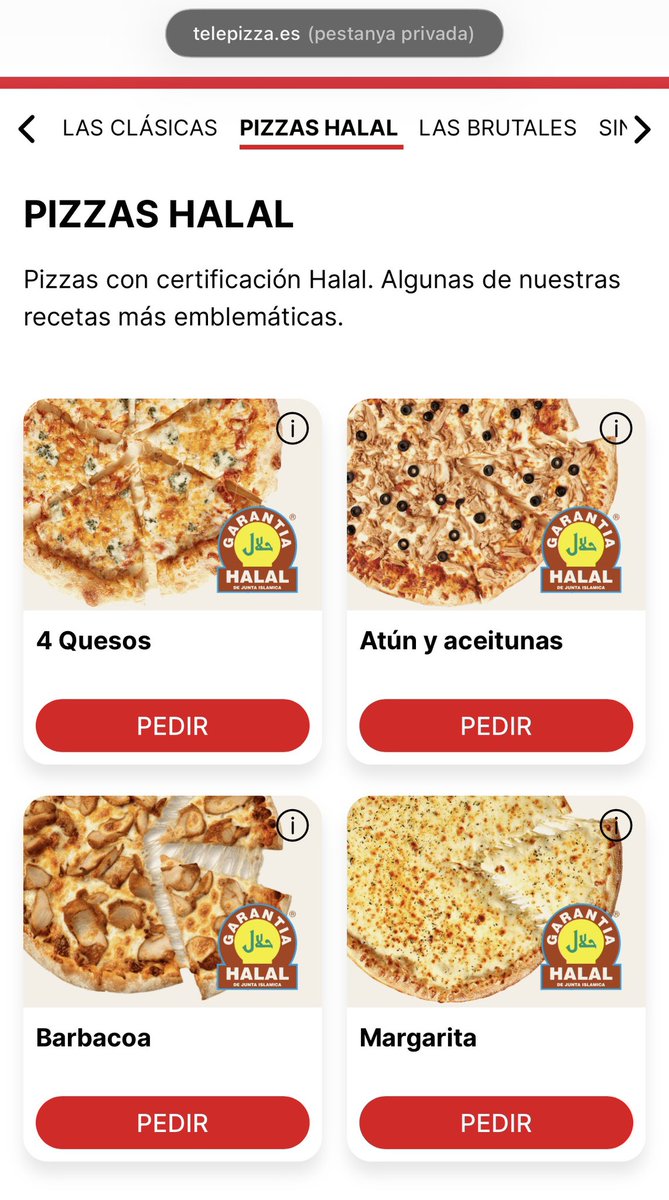Viewport: 669px width, 1200px height.
Task: Order the Margarita pizza
Action: coord(496,1122)
